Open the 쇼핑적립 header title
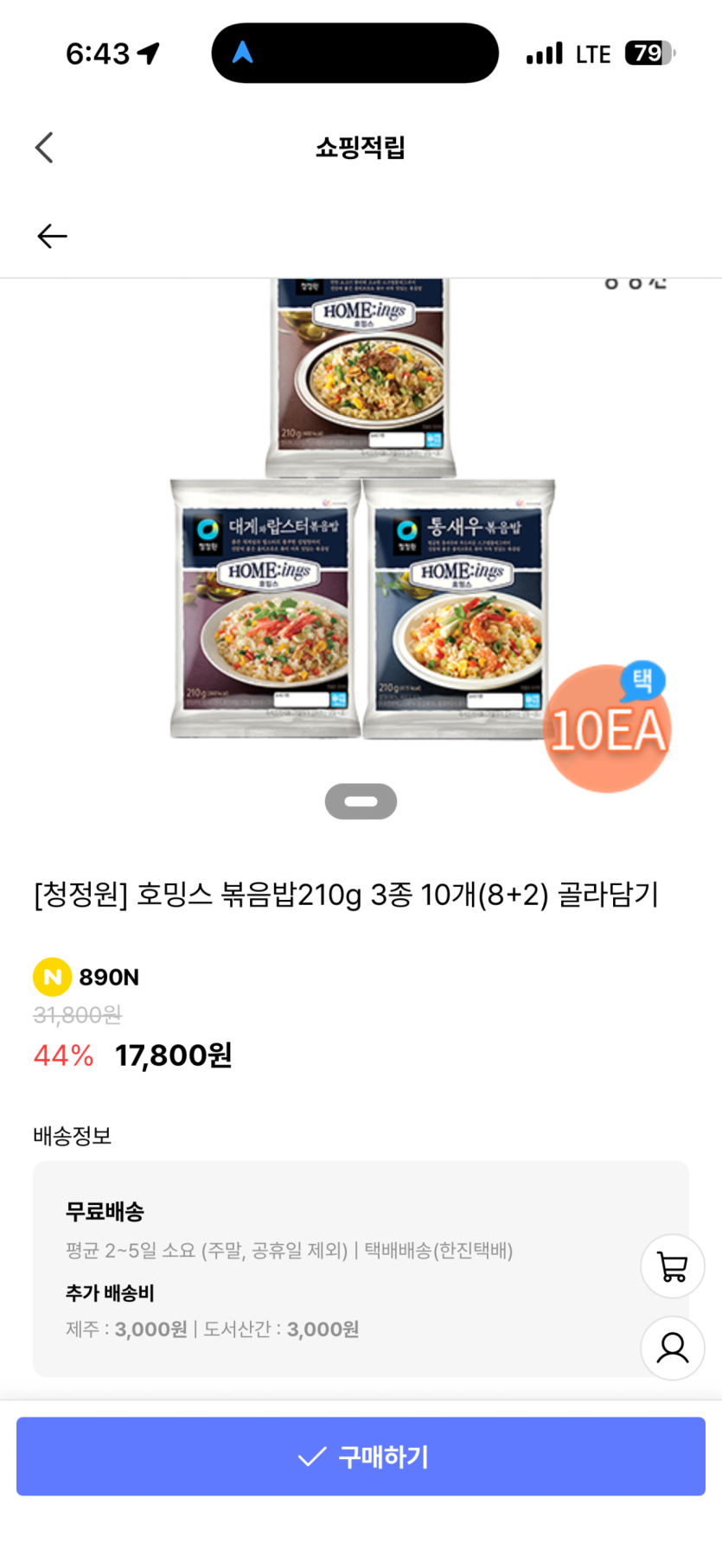Screen dimensions: 722x1568 point(361,148)
